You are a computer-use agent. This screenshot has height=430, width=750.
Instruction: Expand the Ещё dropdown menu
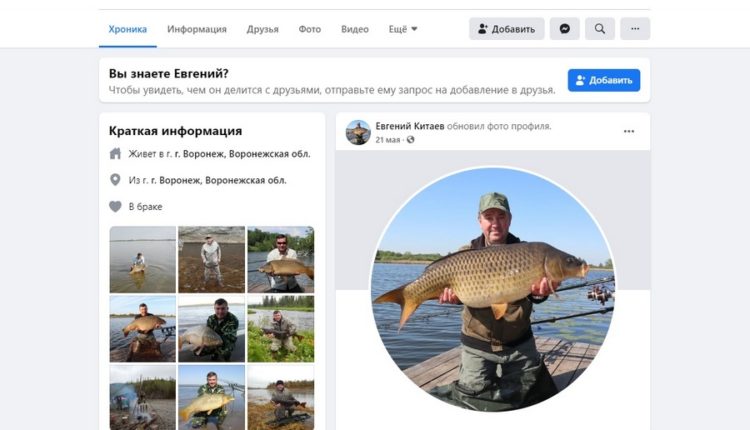pyautogui.click(x=403, y=29)
